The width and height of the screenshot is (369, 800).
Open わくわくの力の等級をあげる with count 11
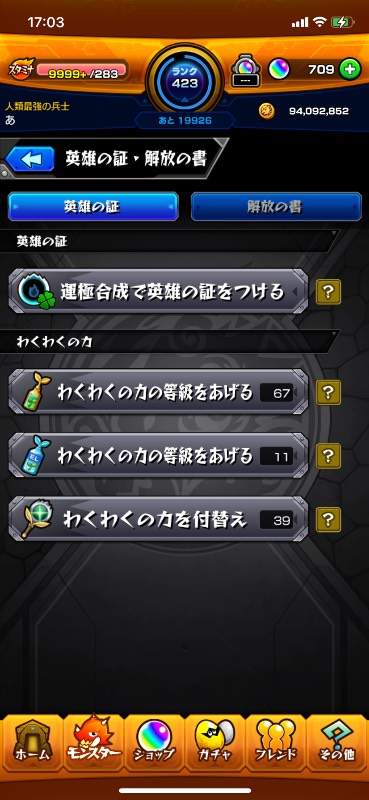pyautogui.click(x=158, y=455)
